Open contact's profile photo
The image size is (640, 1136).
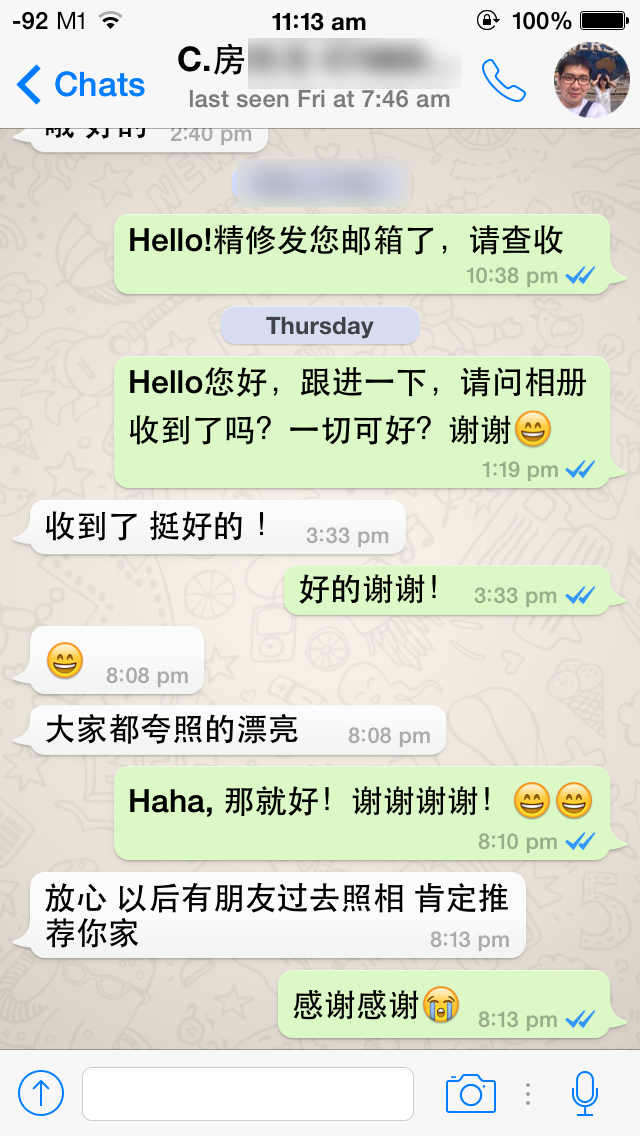pos(592,81)
